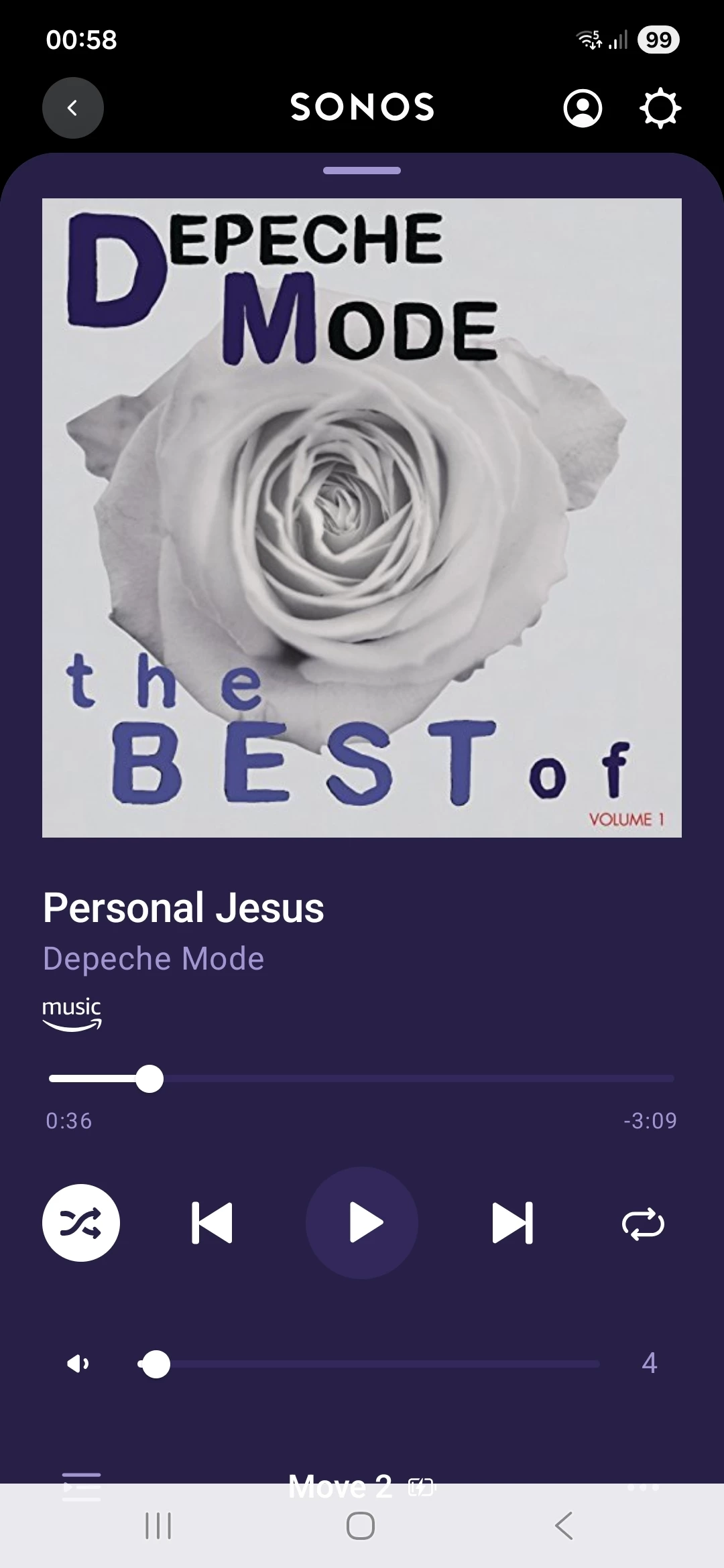Viewport: 724px width, 1568px height.
Task: Open Sonos settings gear
Action: tap(660, 108)
